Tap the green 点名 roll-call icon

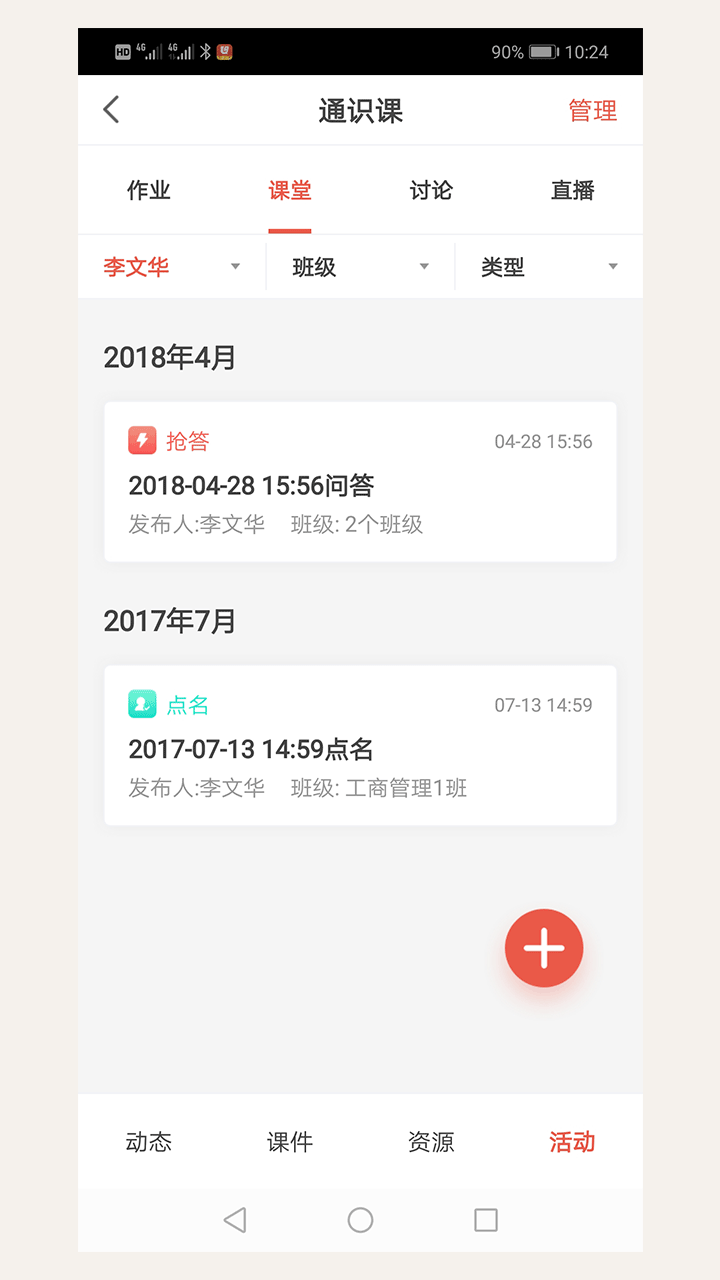coord(140,704)
